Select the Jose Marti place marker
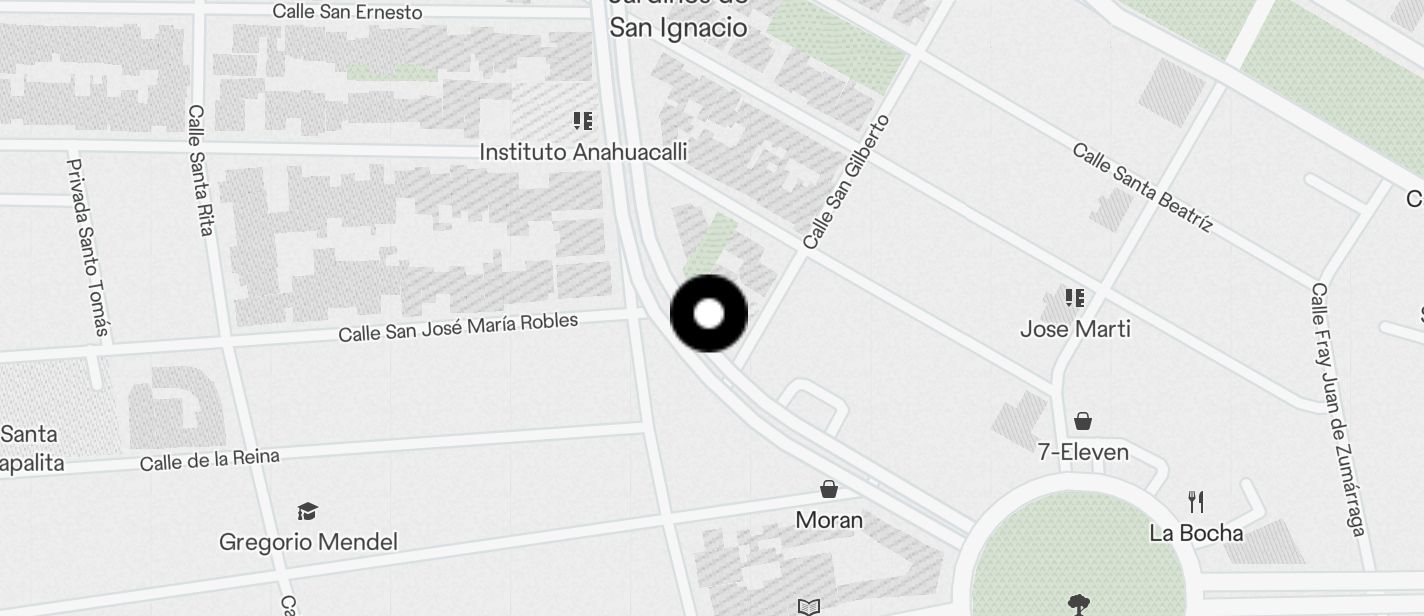This screenshot has width=1424, height=616. 1075,298
